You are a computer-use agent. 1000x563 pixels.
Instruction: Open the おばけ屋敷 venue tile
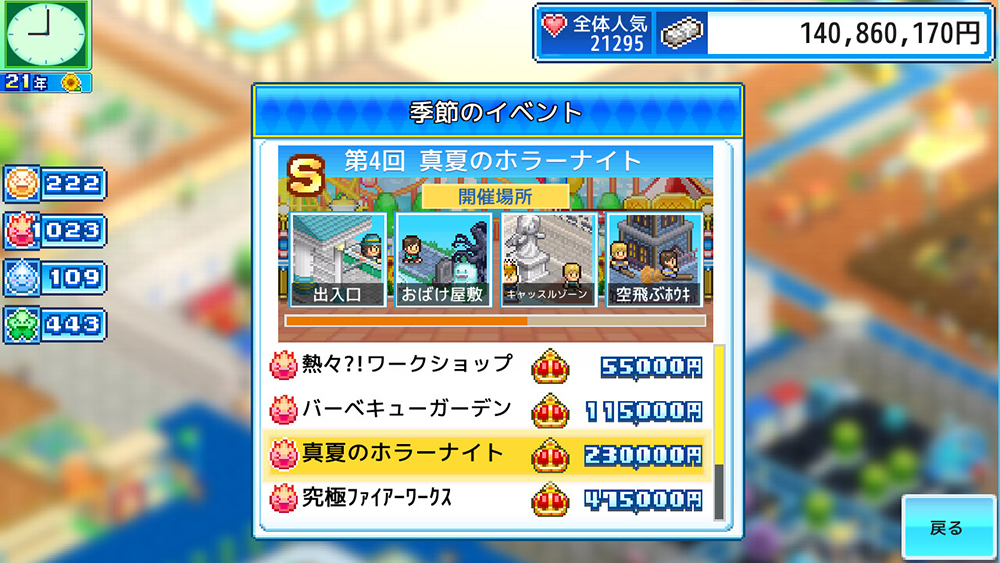443,260
